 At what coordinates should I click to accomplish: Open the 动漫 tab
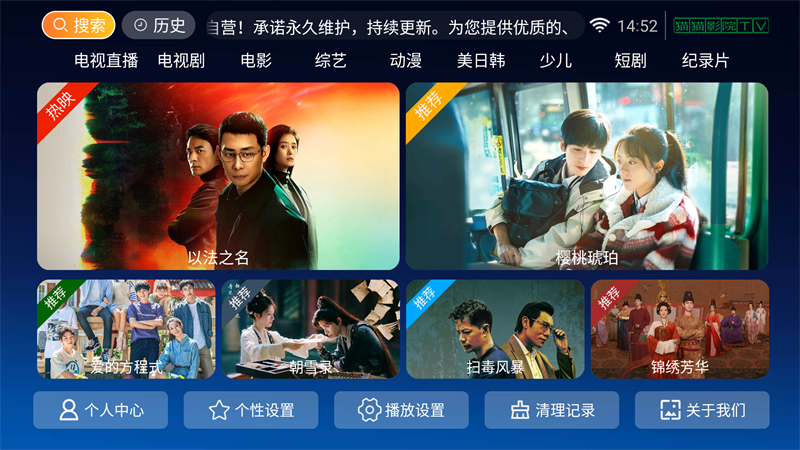coord(405,61)
